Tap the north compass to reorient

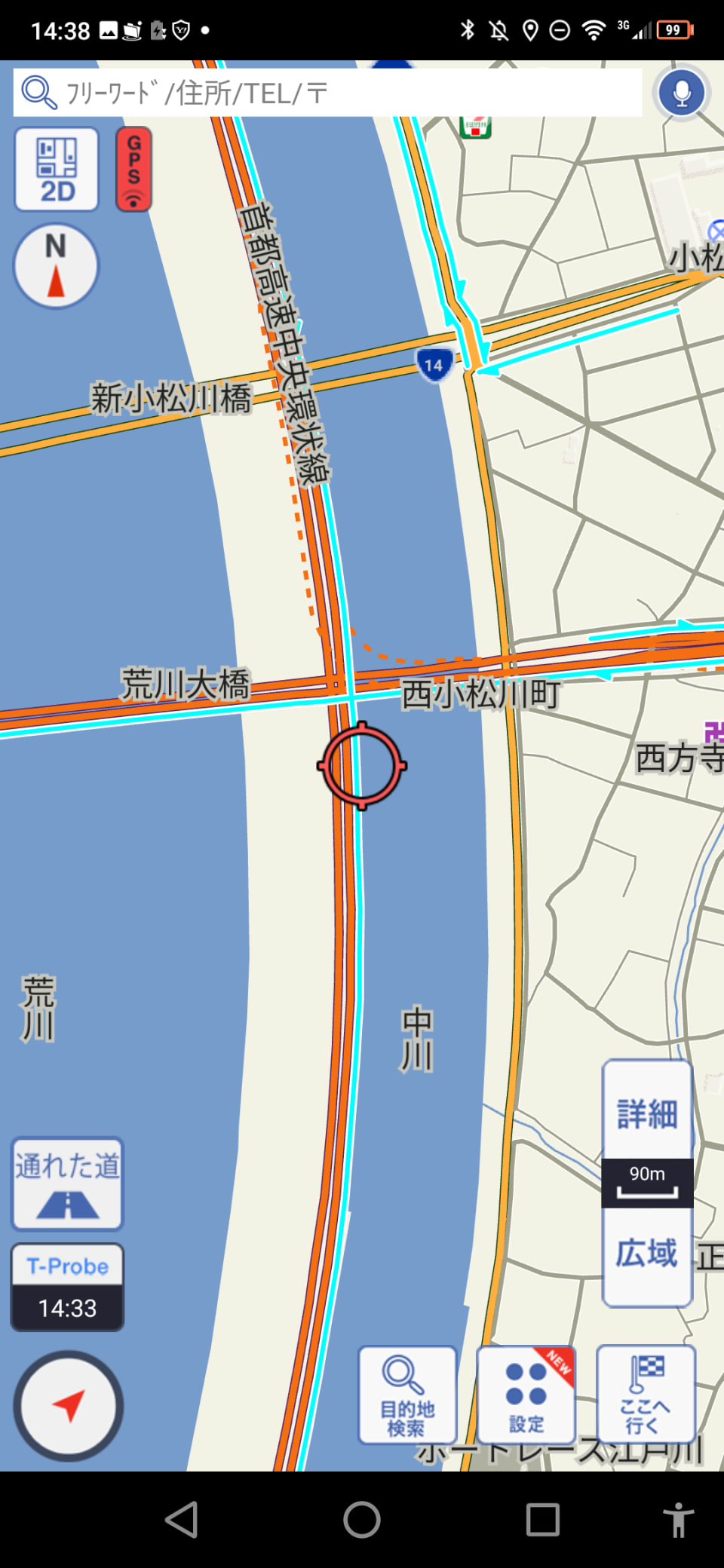56,266
